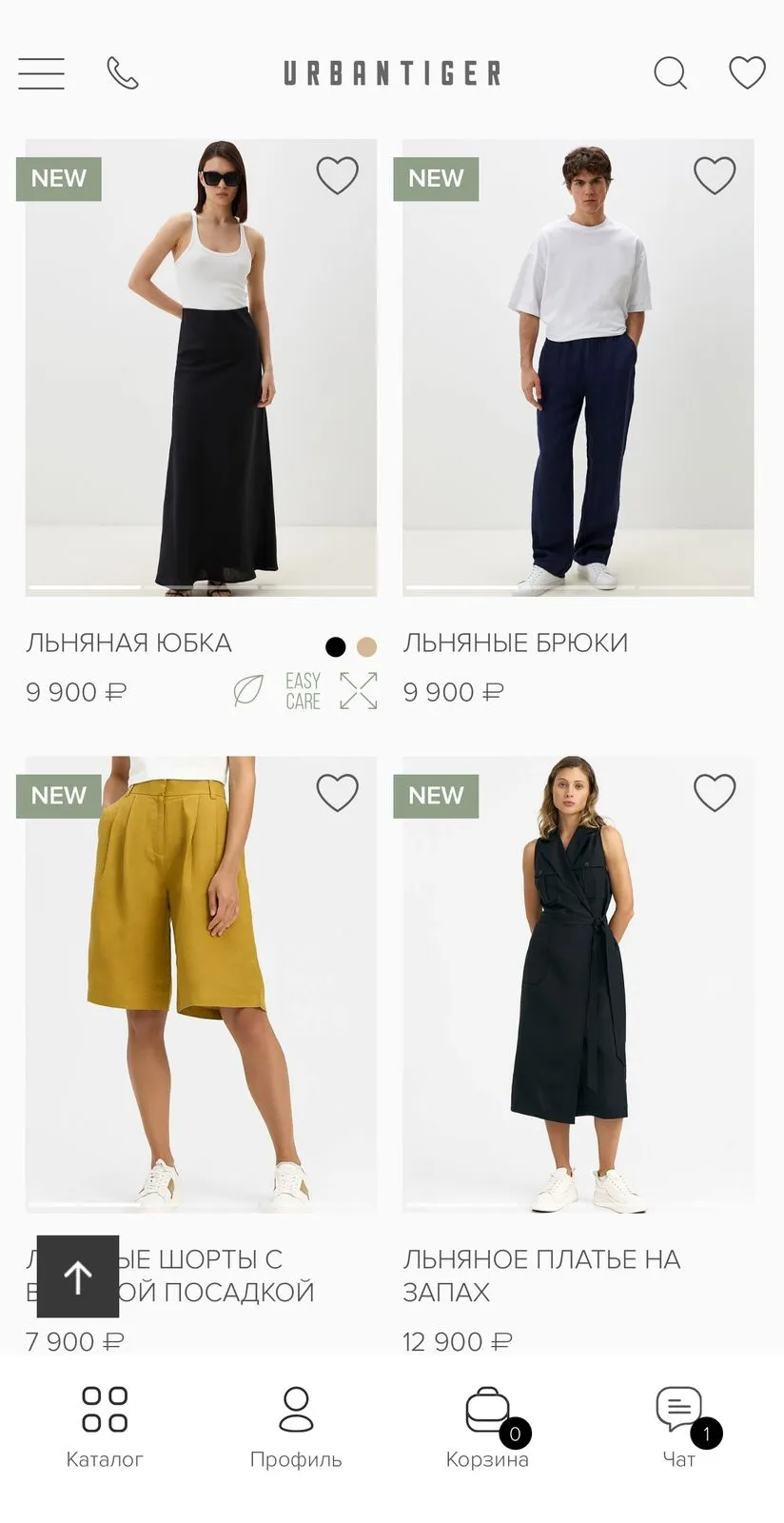Image resolution: width=784 pixels, height=1523 pixels.
Task: Select the beige color for Льняная юбка
Action: [x=366, y=647]
